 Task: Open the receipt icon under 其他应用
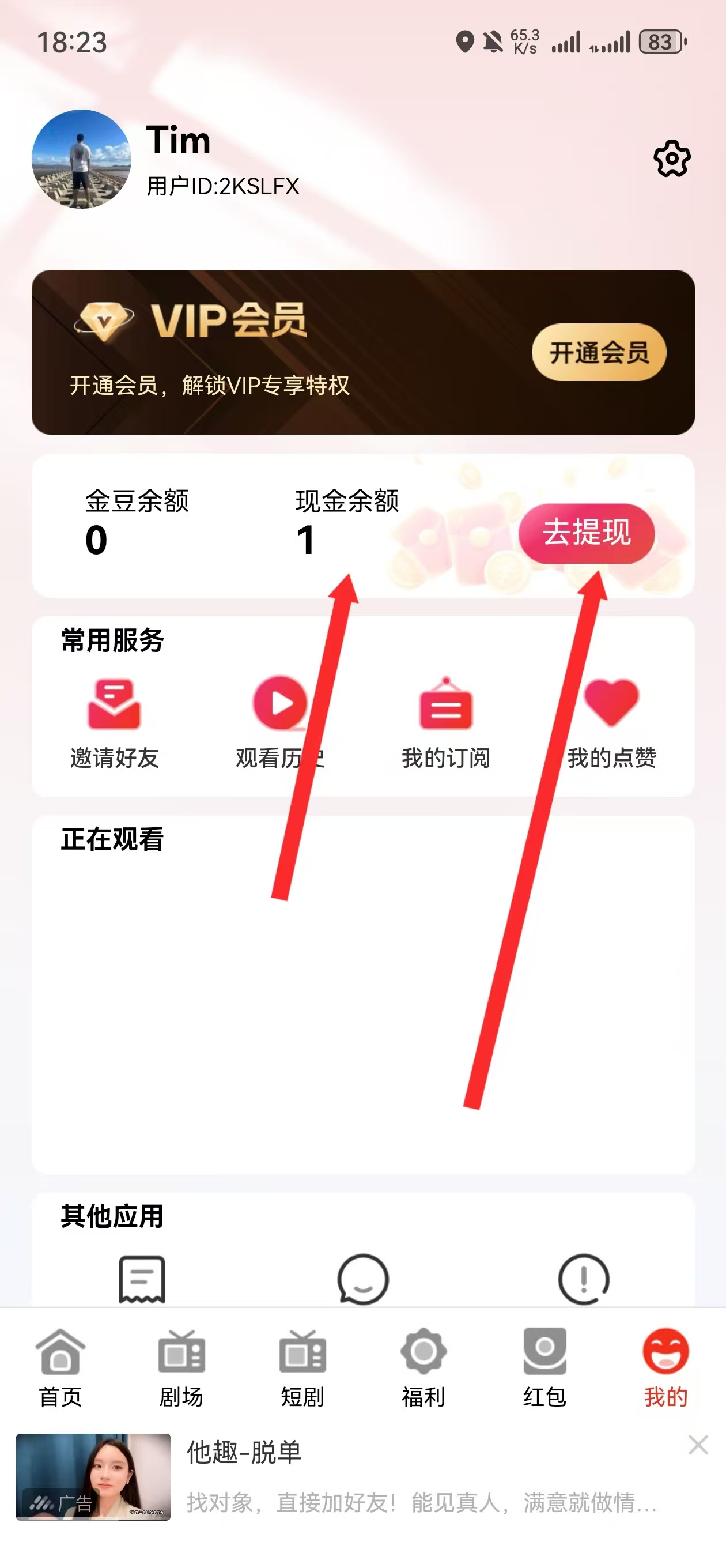click(x=142, y=1278)
